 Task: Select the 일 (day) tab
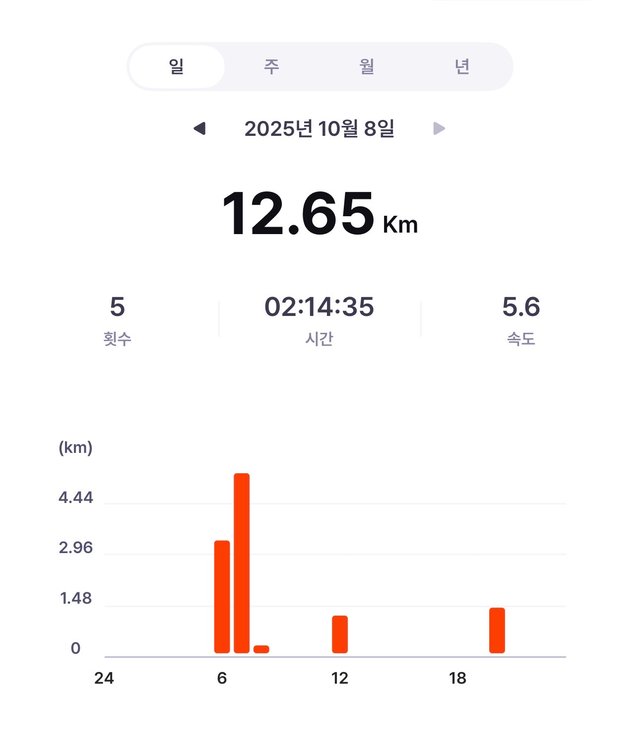177,67
